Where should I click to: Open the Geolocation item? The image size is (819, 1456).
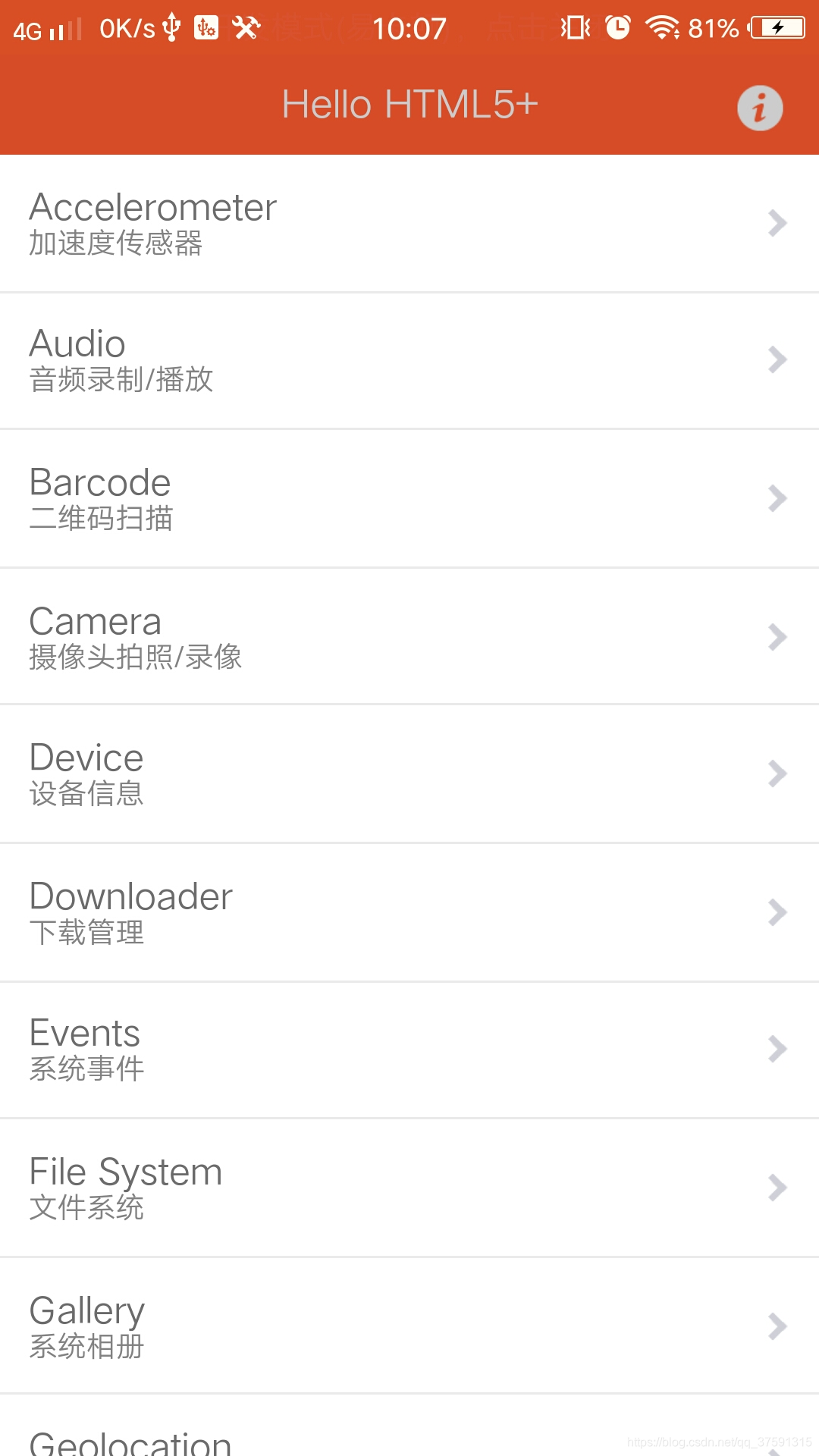(x=409, y=1426)
